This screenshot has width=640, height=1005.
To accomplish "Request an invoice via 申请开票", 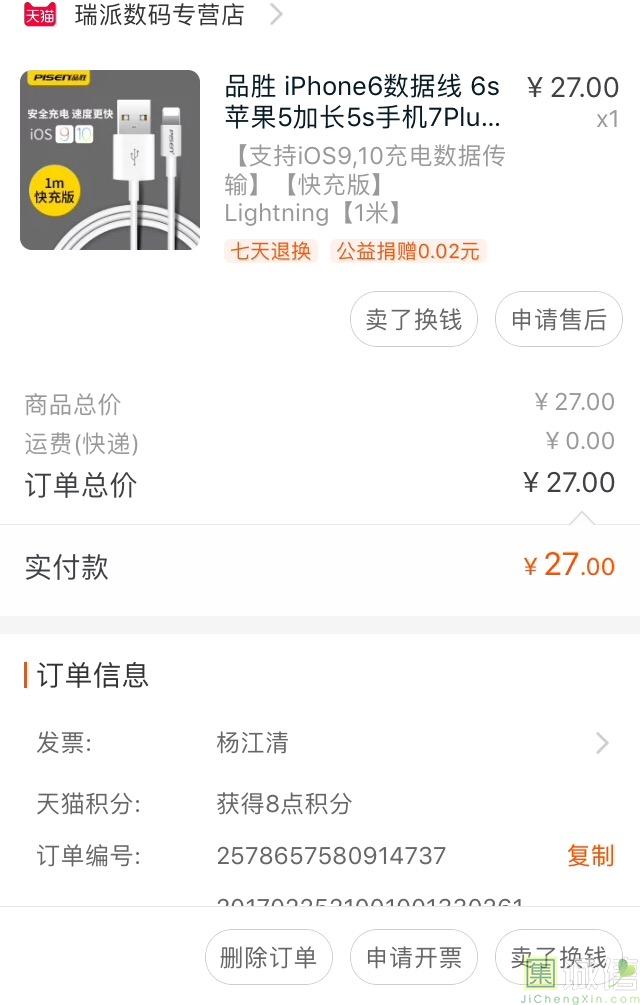I will (x=414, y=957).
